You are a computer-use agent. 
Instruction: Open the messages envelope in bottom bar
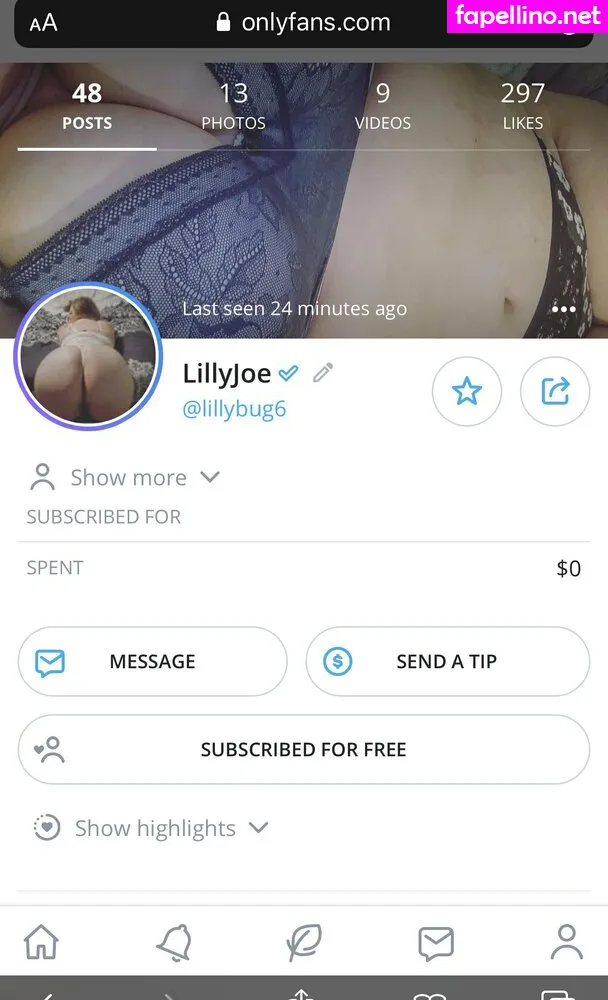(435, 942)
